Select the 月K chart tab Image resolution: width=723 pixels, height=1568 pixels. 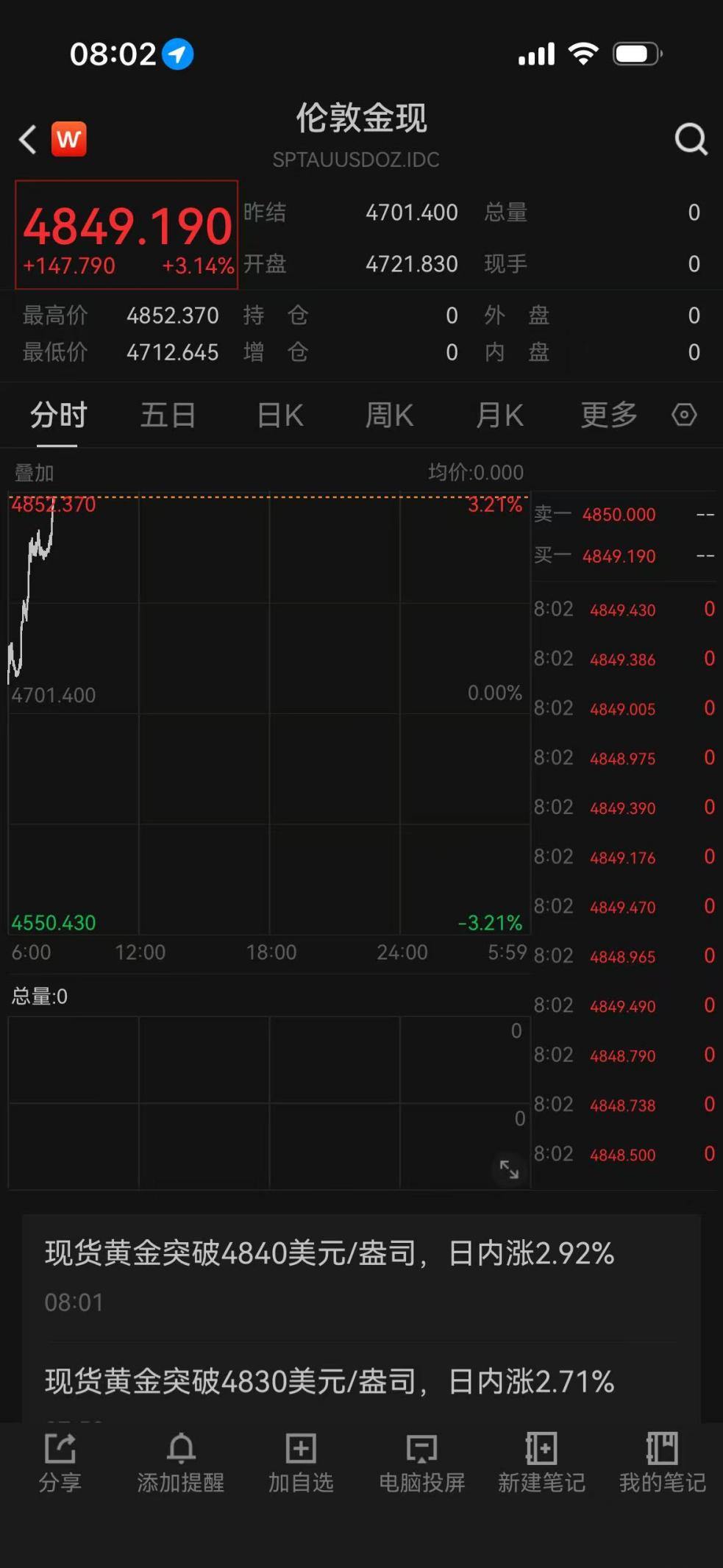(499, 415)
